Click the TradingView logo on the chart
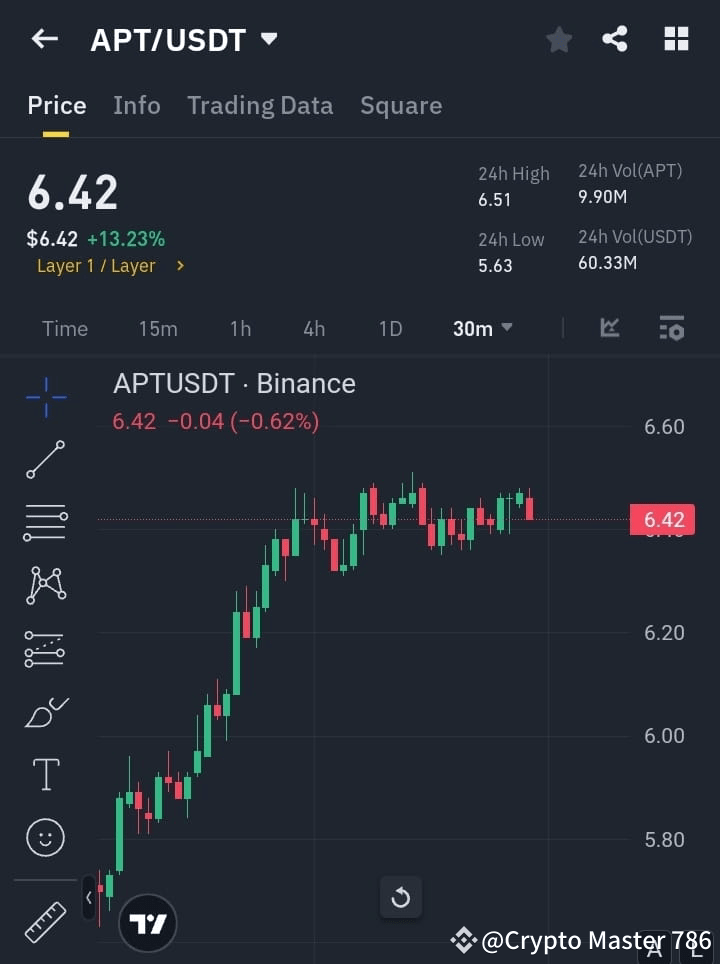The width and height of the screenshot is (720, 964). (x=148, y=923)
